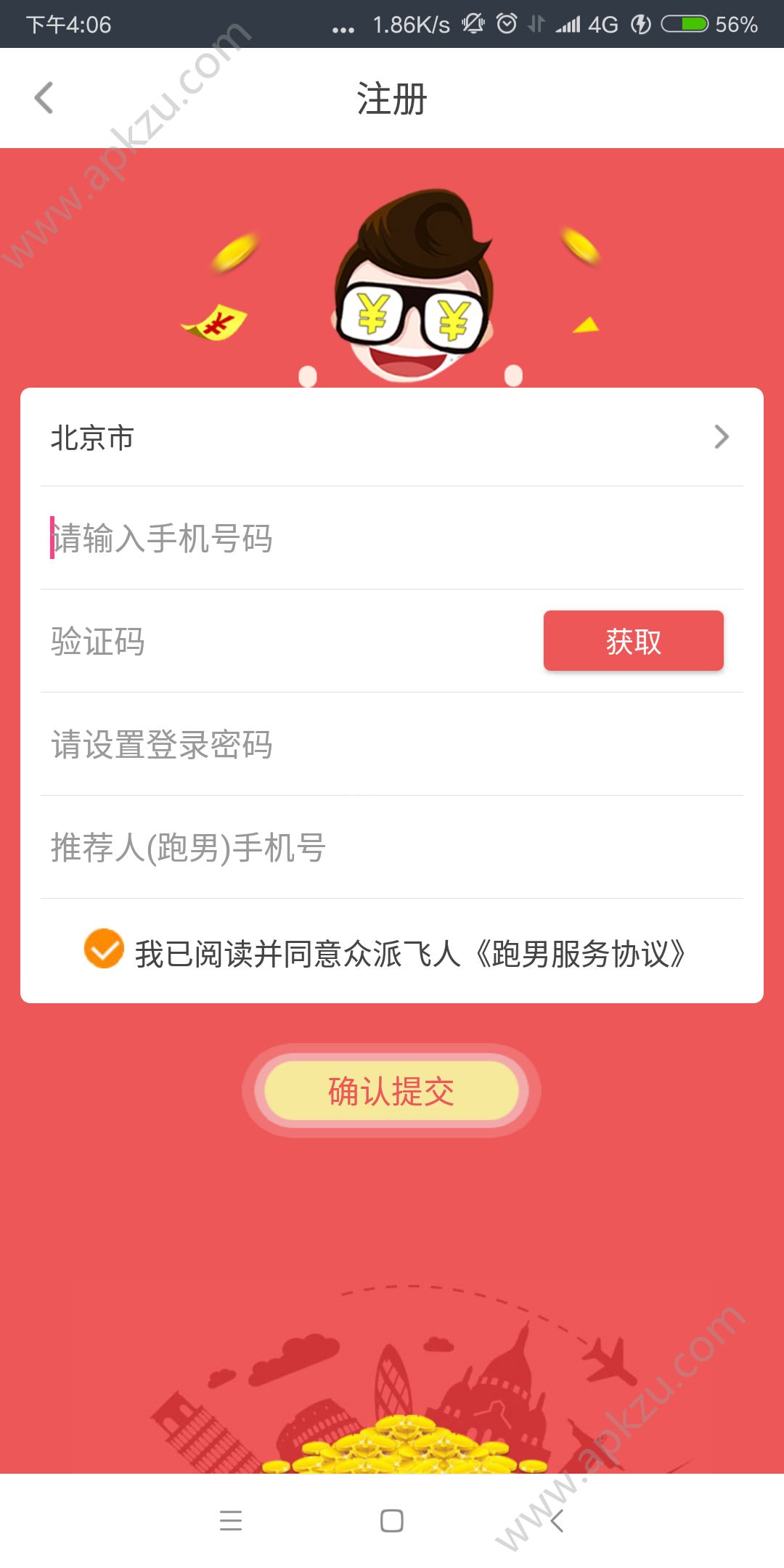Tap 北京市 row to change city
The width and height of the screenshot is (784, 1568).
click(91, 437)
